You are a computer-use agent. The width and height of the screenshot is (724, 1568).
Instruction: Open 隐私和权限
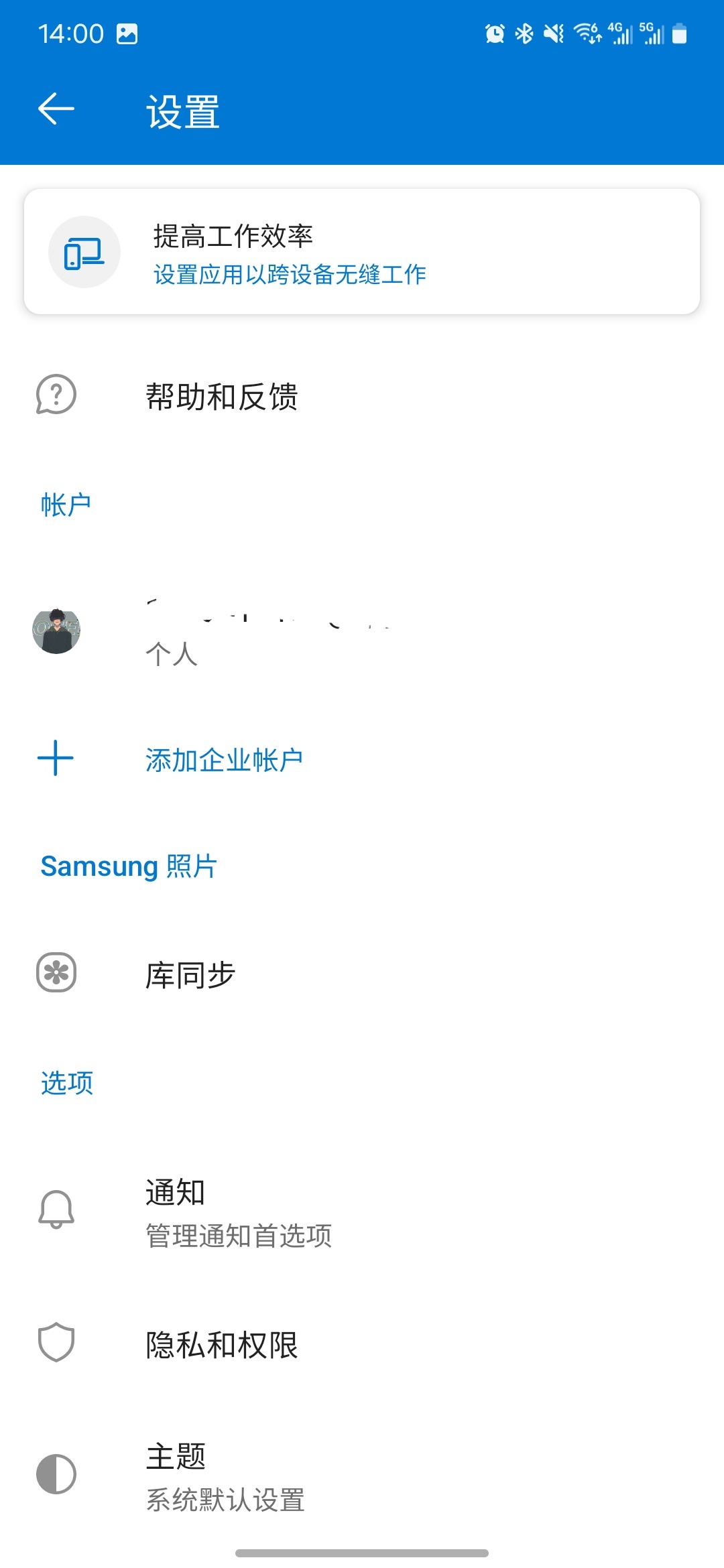221,1344
